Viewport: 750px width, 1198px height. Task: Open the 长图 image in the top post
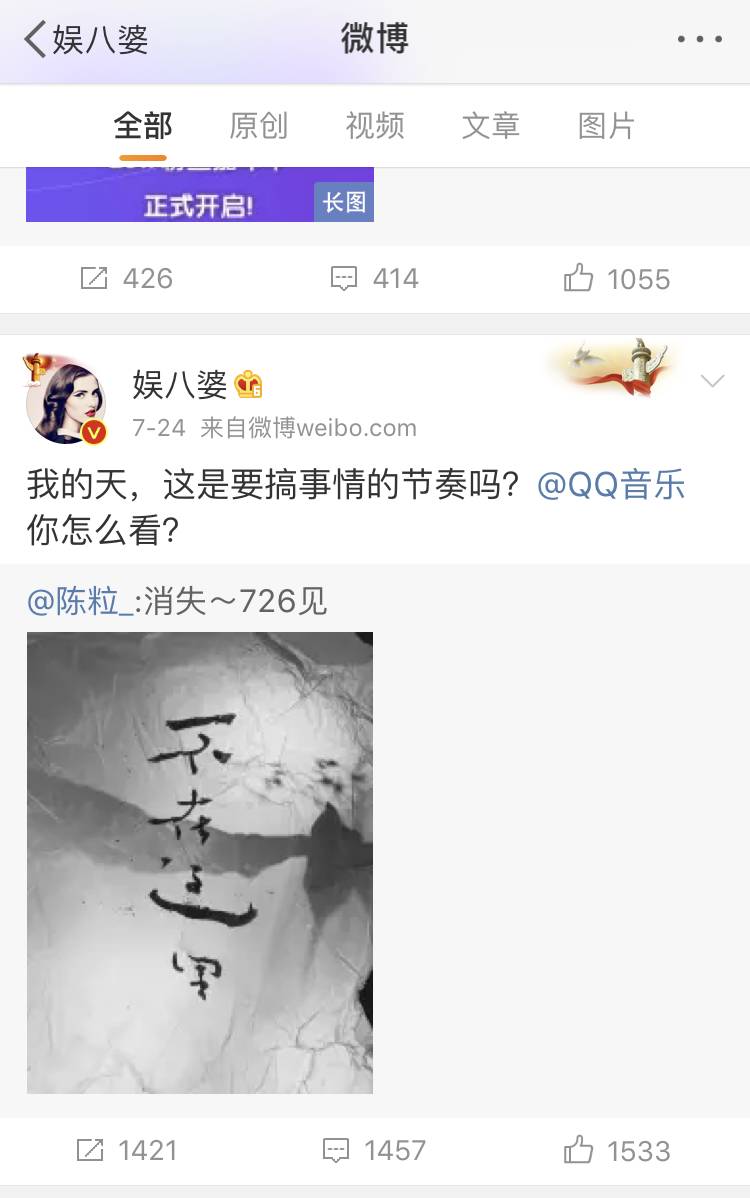pyautogui.click(x=200, y=195)
